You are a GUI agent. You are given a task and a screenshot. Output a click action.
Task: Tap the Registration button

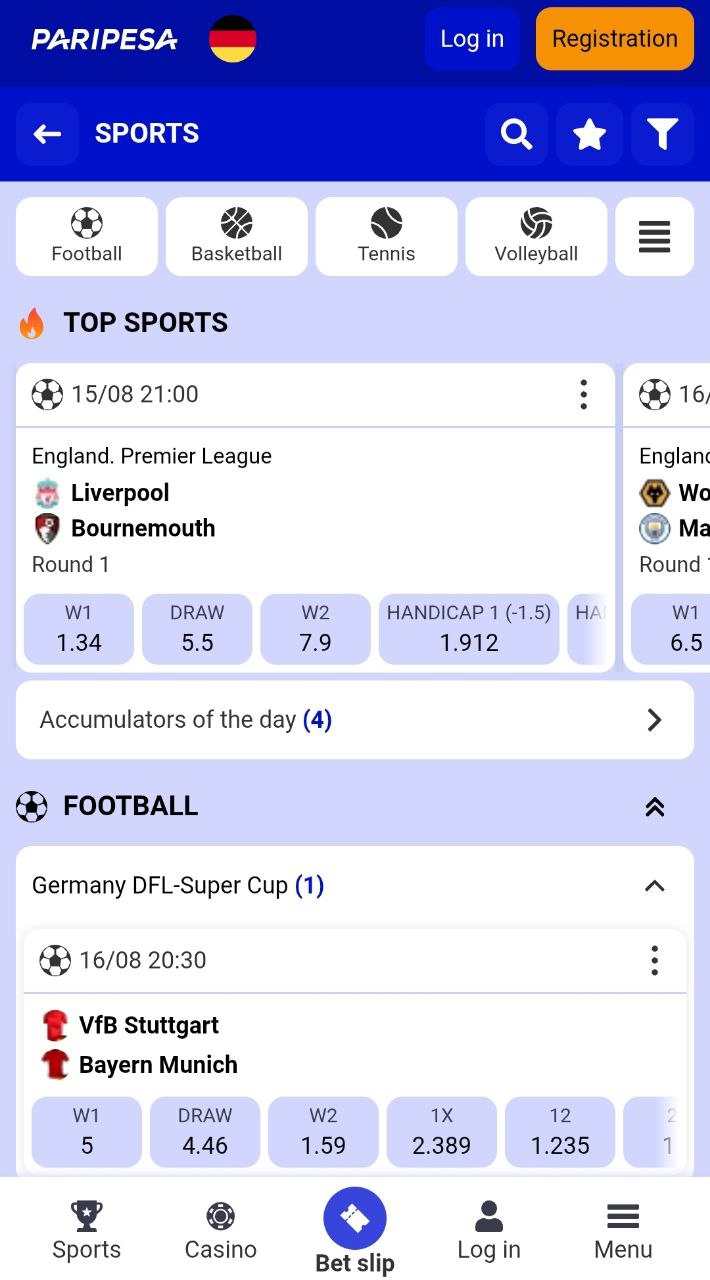point(615,39)
